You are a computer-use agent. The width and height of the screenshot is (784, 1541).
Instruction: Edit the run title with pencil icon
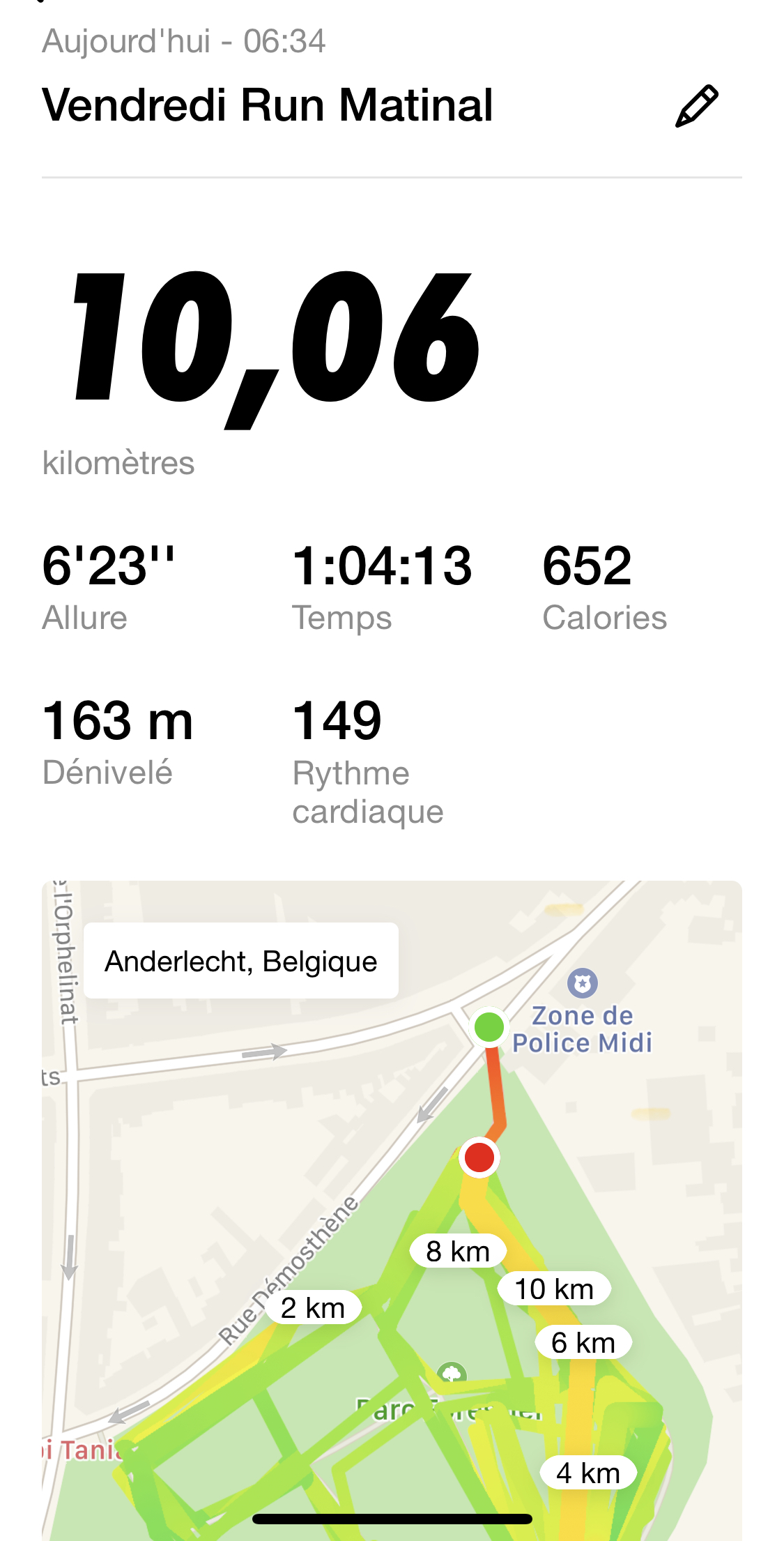[696, 107]
